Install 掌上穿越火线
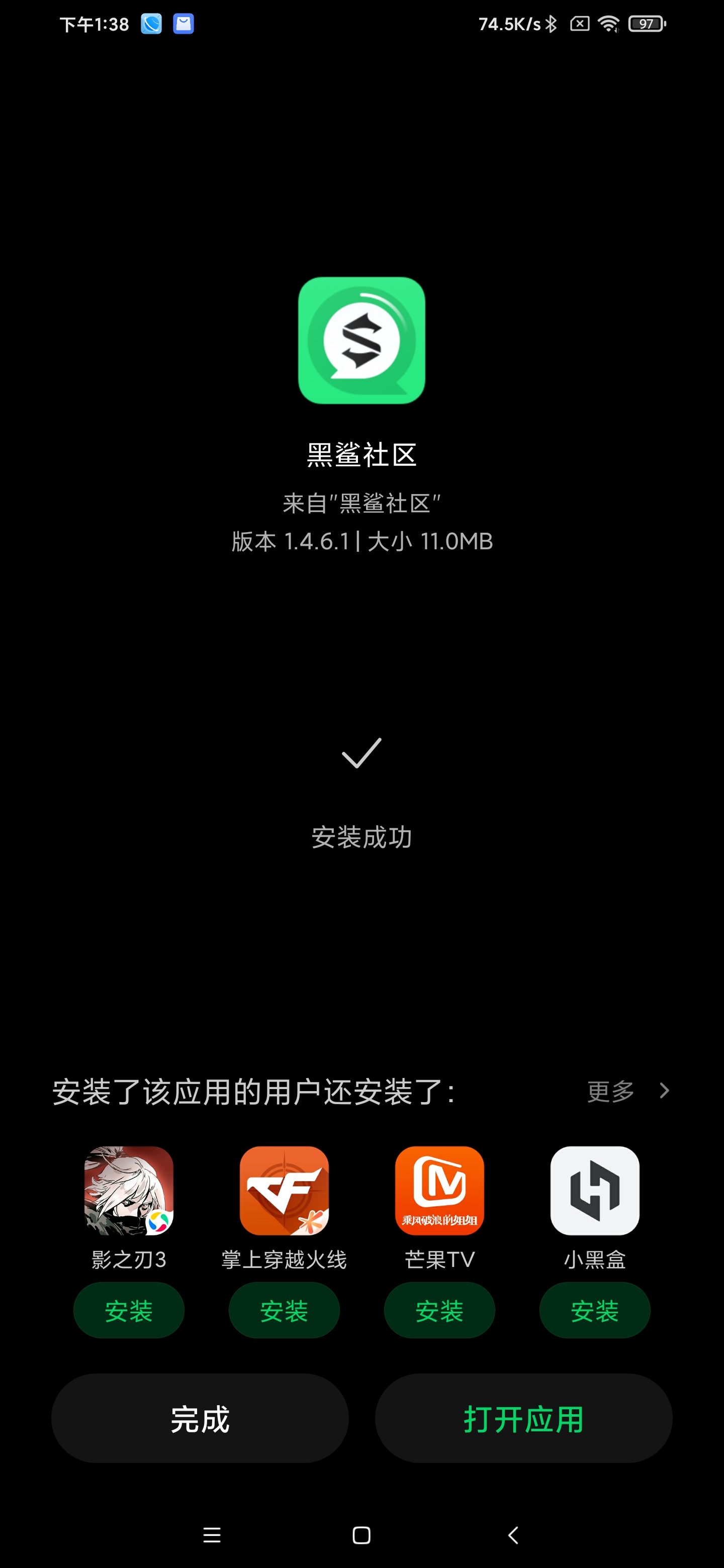 pos(284,1311)
